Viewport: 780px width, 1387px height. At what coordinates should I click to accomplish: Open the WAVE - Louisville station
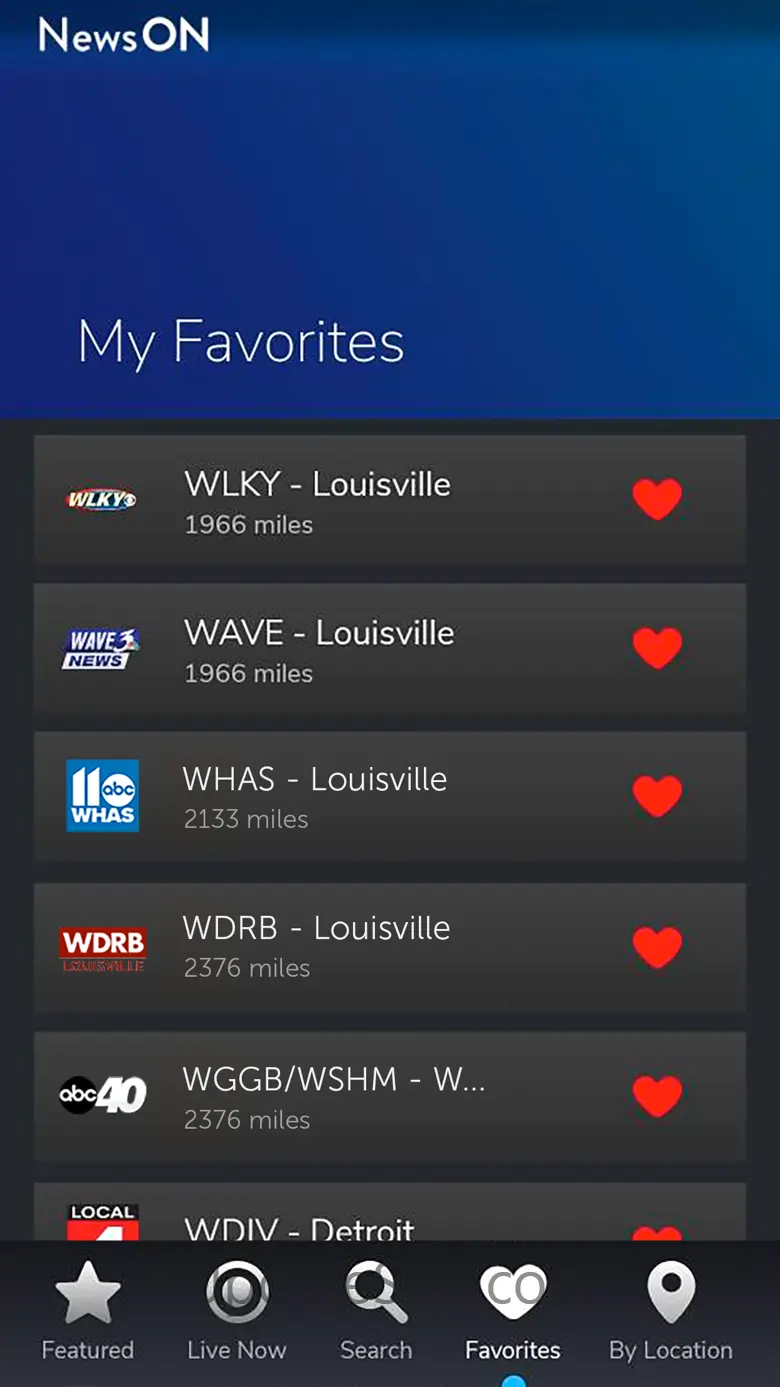tap(389, 648)
